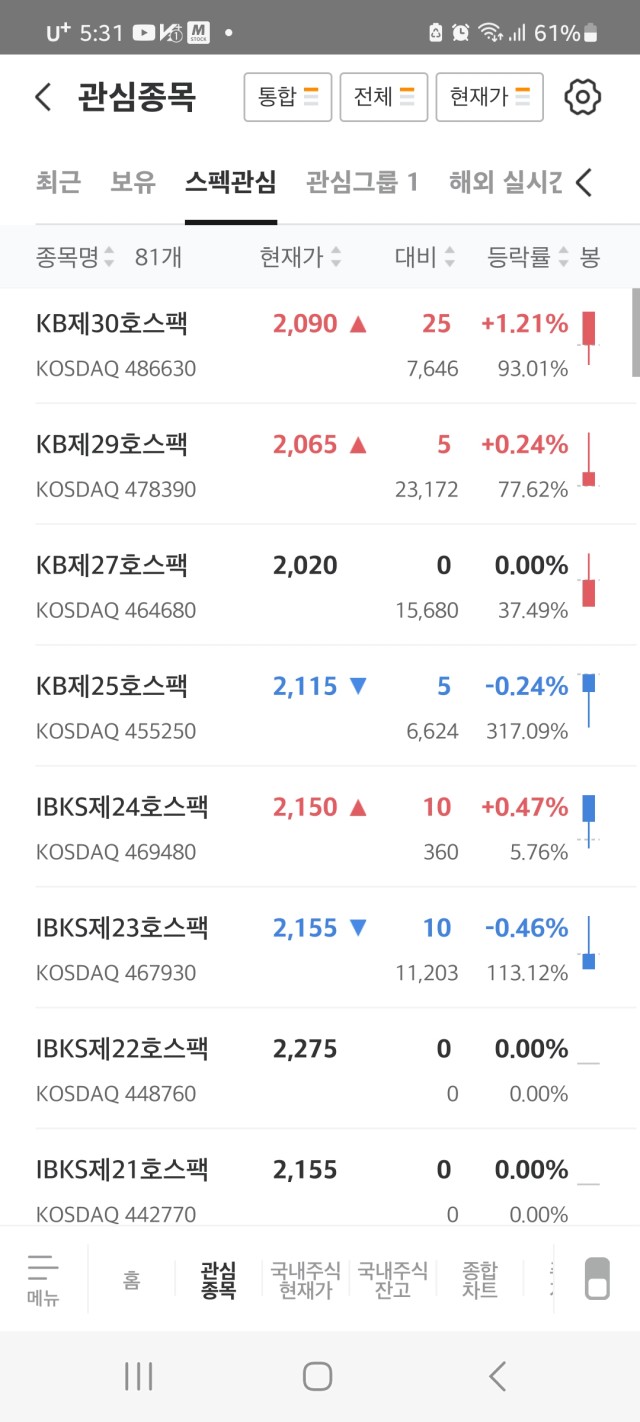The width and height of the screenshot is (640, 1422).
Task: Go to the 홈 tab
Action: pyautogui.click(x=131, y=1280)
